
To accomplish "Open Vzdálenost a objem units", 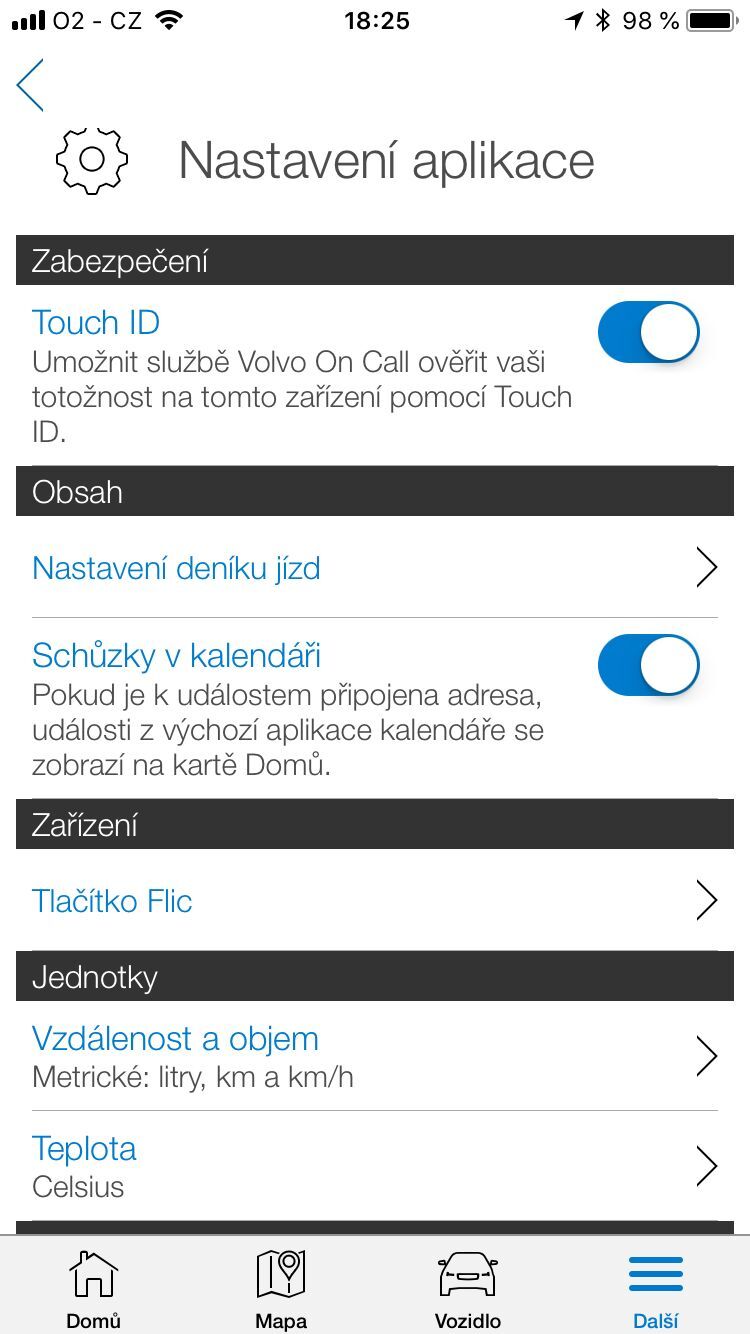I will pos(375,1055).
